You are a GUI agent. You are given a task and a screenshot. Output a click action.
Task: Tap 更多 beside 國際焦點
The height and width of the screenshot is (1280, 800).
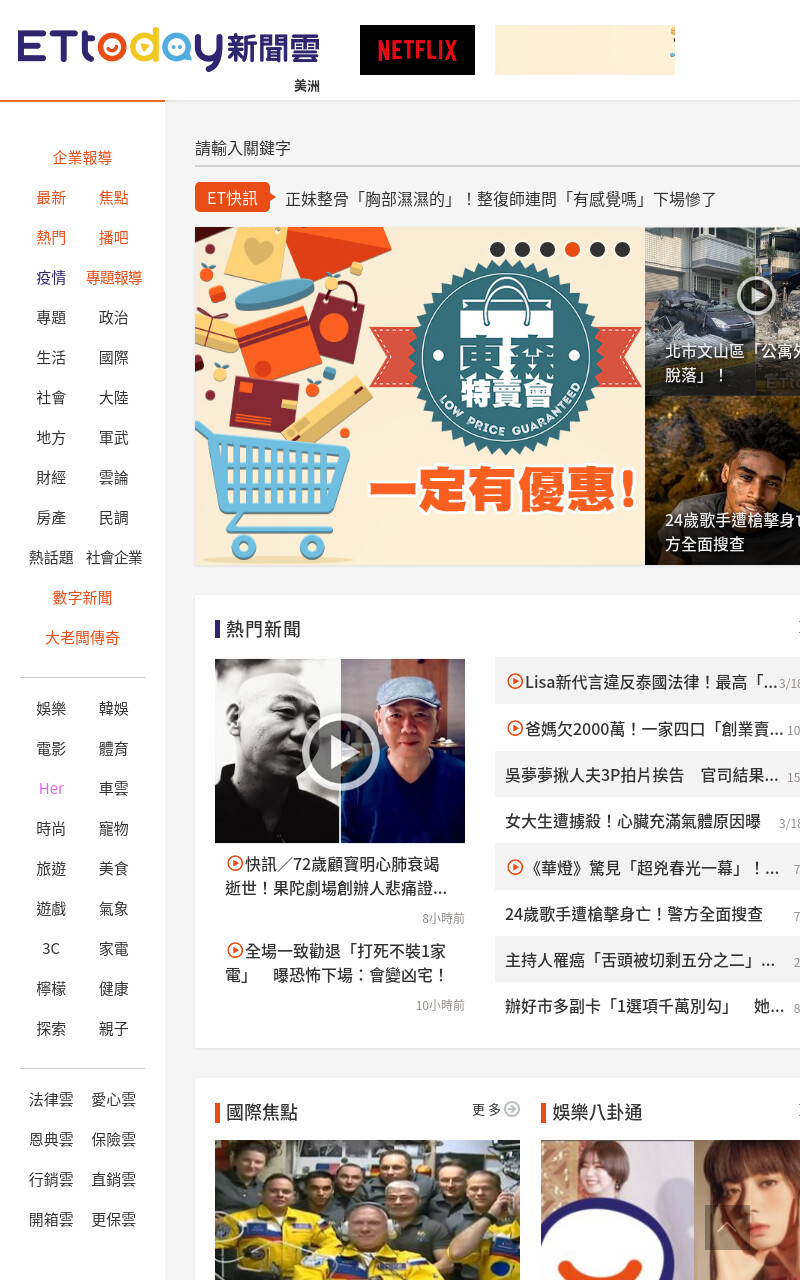click(x=496, y=1110)
